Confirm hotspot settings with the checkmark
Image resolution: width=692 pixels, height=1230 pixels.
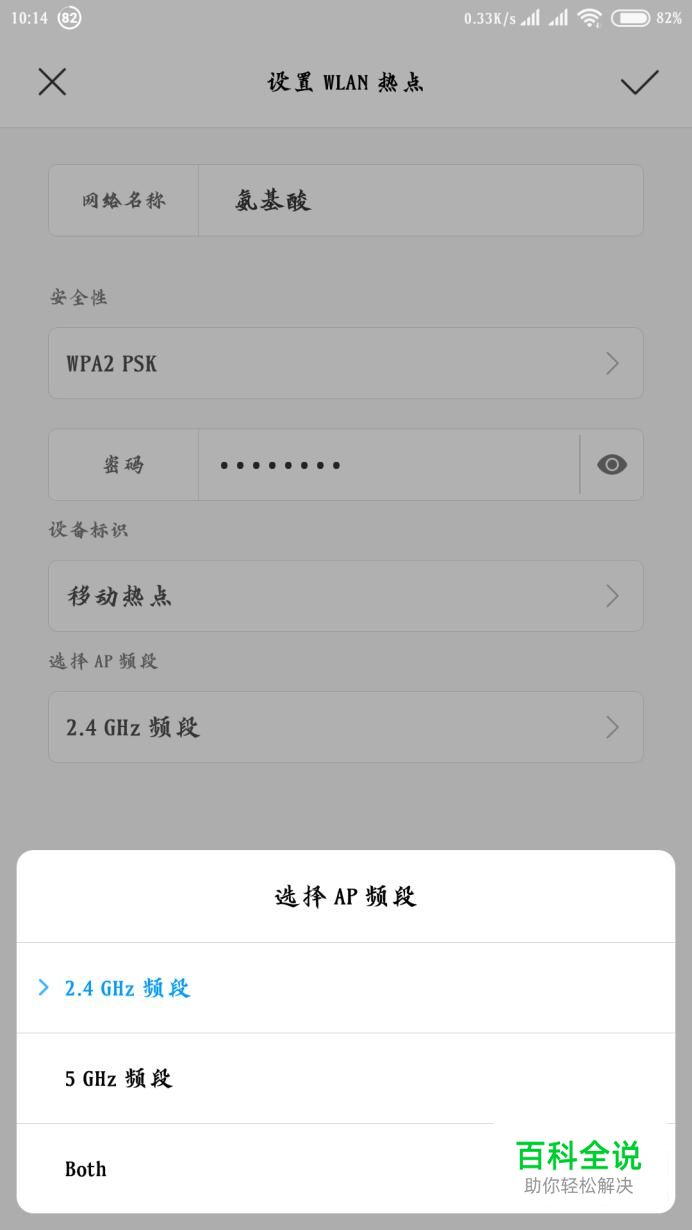pos(639,82)
